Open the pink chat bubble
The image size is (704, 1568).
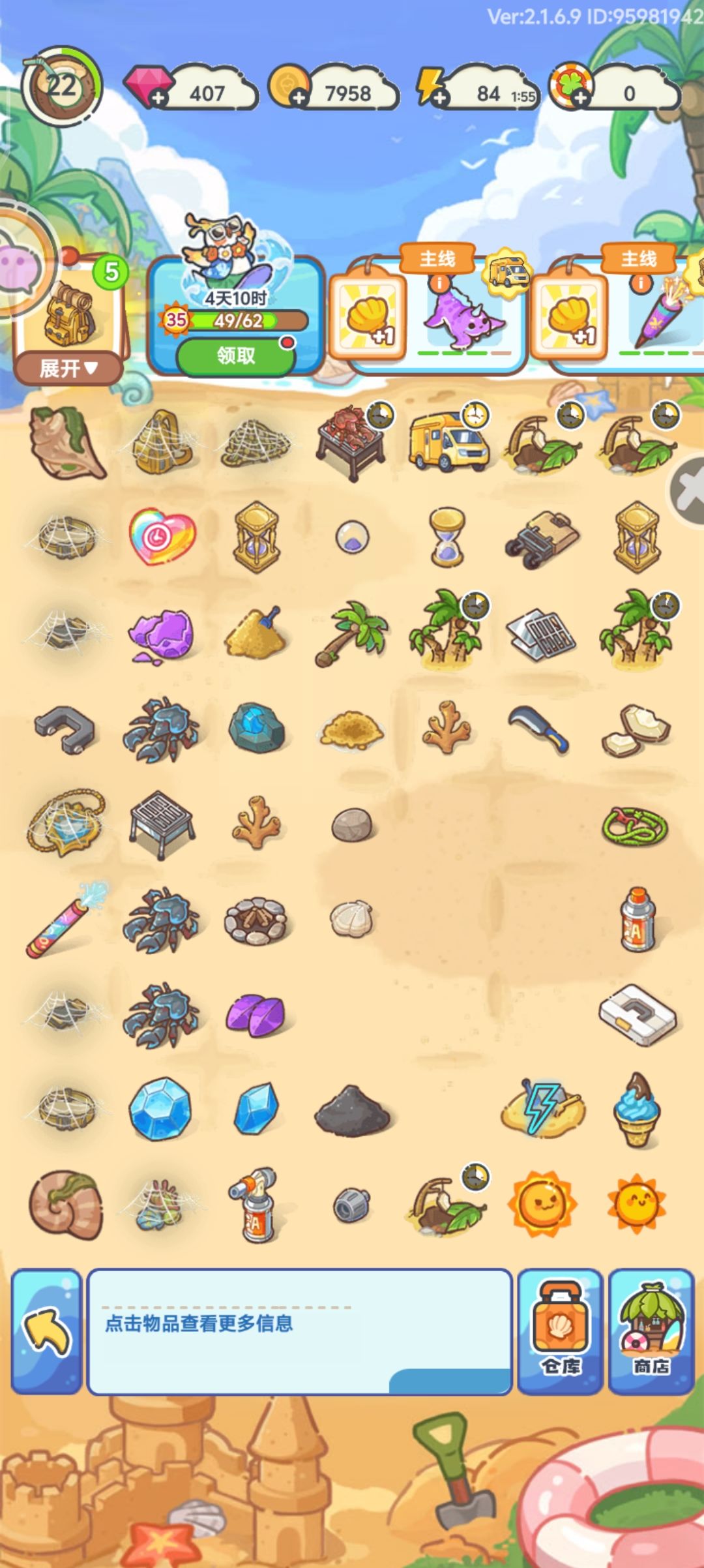20,266
